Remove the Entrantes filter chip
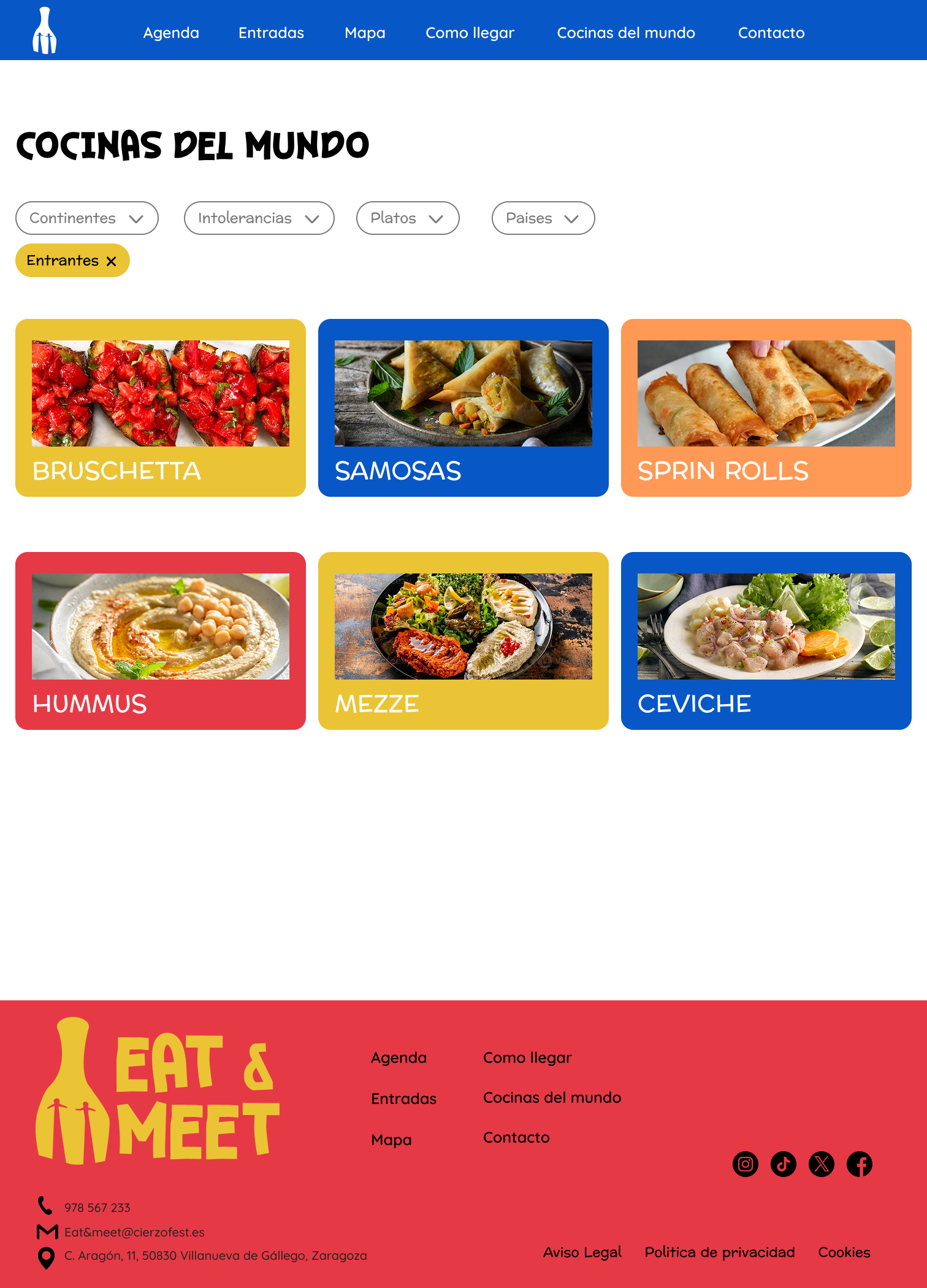Image resolution: width=927 pixels, height=1288 pixels. [111, 261]
